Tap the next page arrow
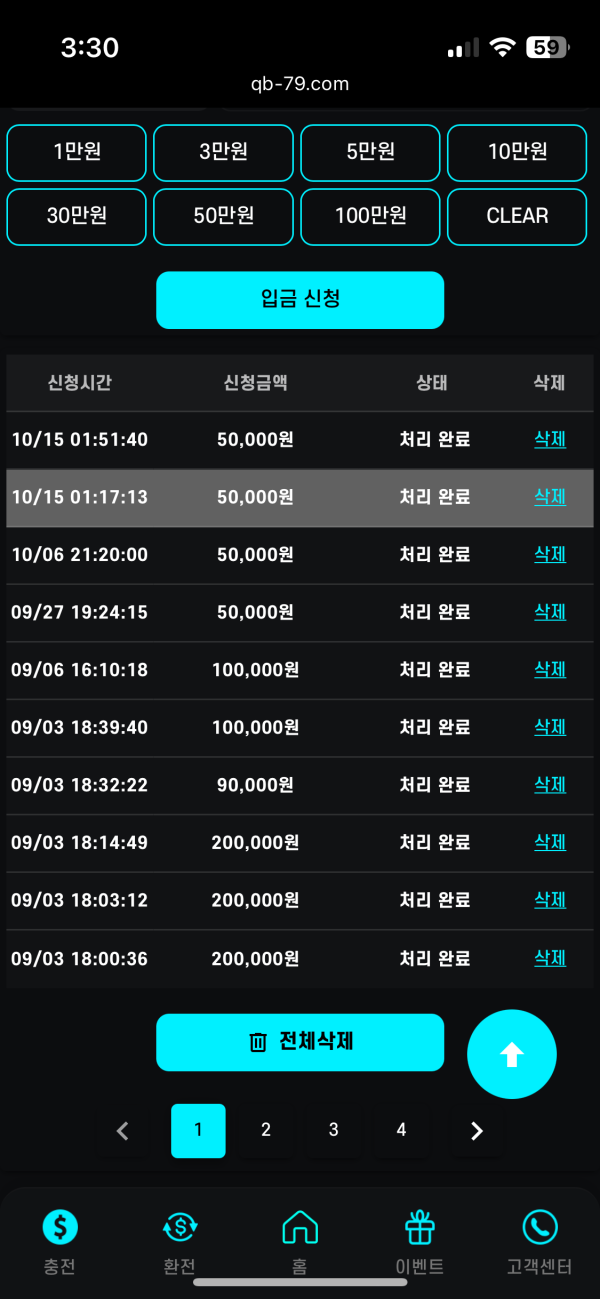 point(477,1131)
